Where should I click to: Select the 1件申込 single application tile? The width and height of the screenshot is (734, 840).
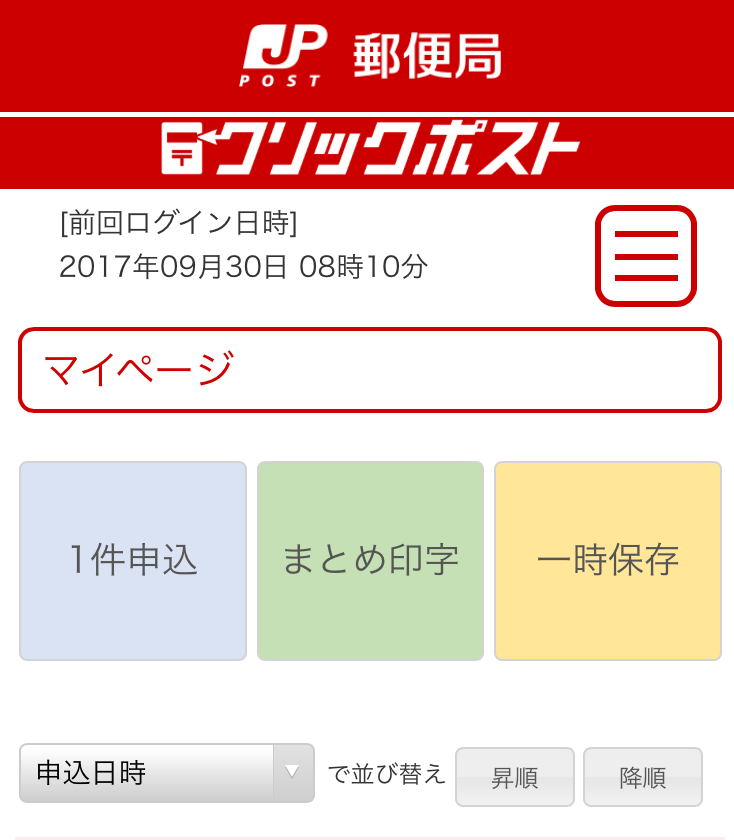click(x=131, y=560)
